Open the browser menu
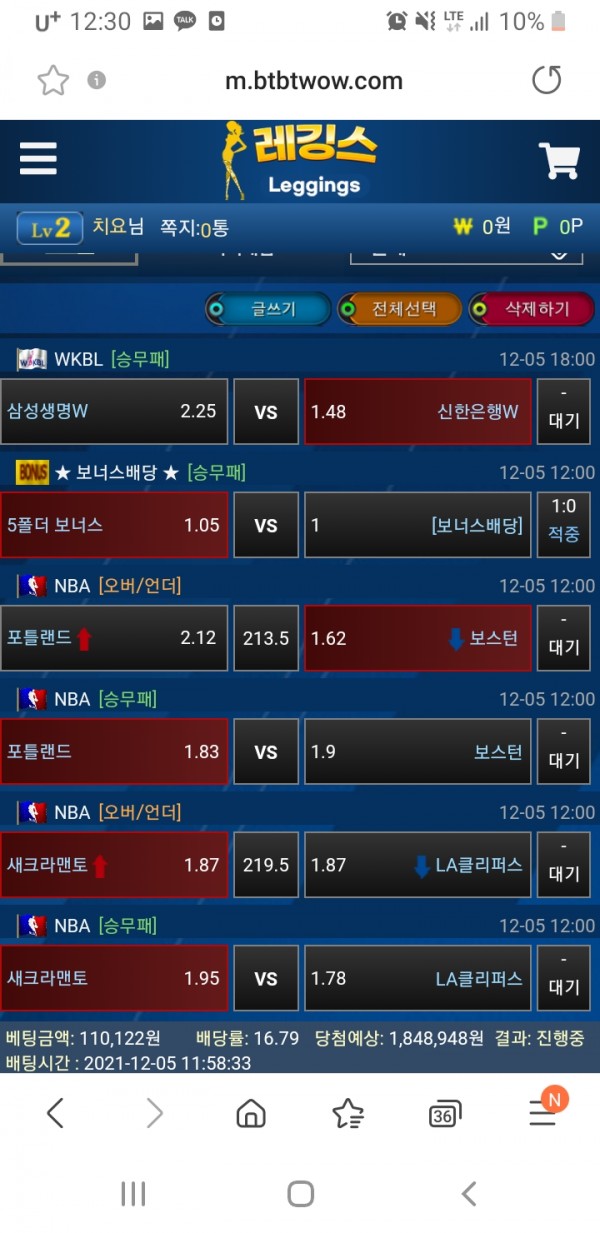 (x=543, y=1112)
